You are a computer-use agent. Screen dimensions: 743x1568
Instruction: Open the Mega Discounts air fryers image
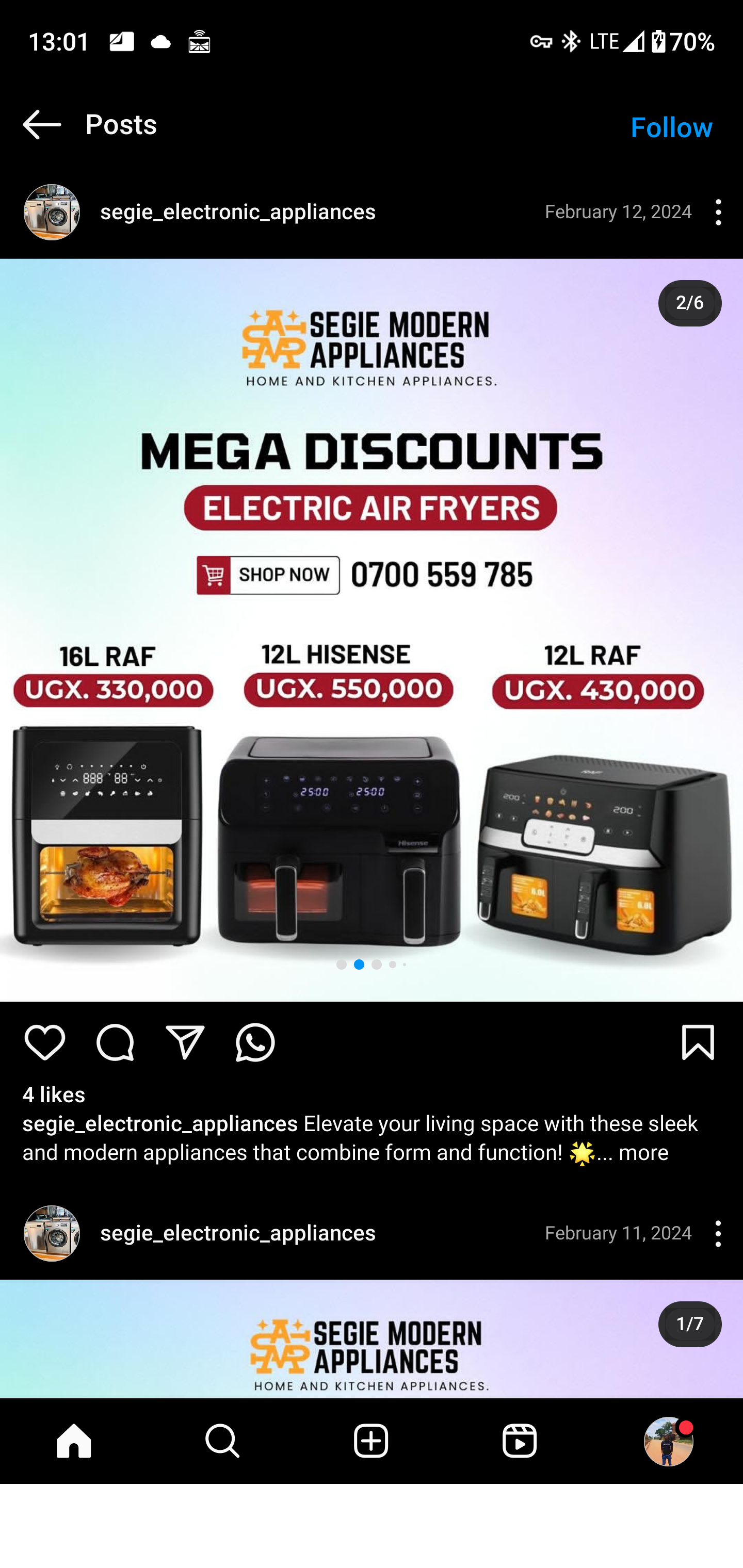[x=372, y=630]
